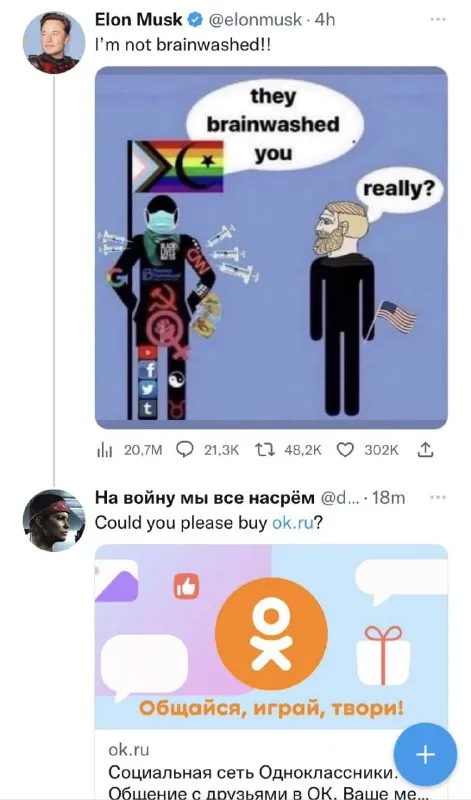The image size is (471, 800).
Task: Share Elon Musk's tweet
Action: pos(426,449)
